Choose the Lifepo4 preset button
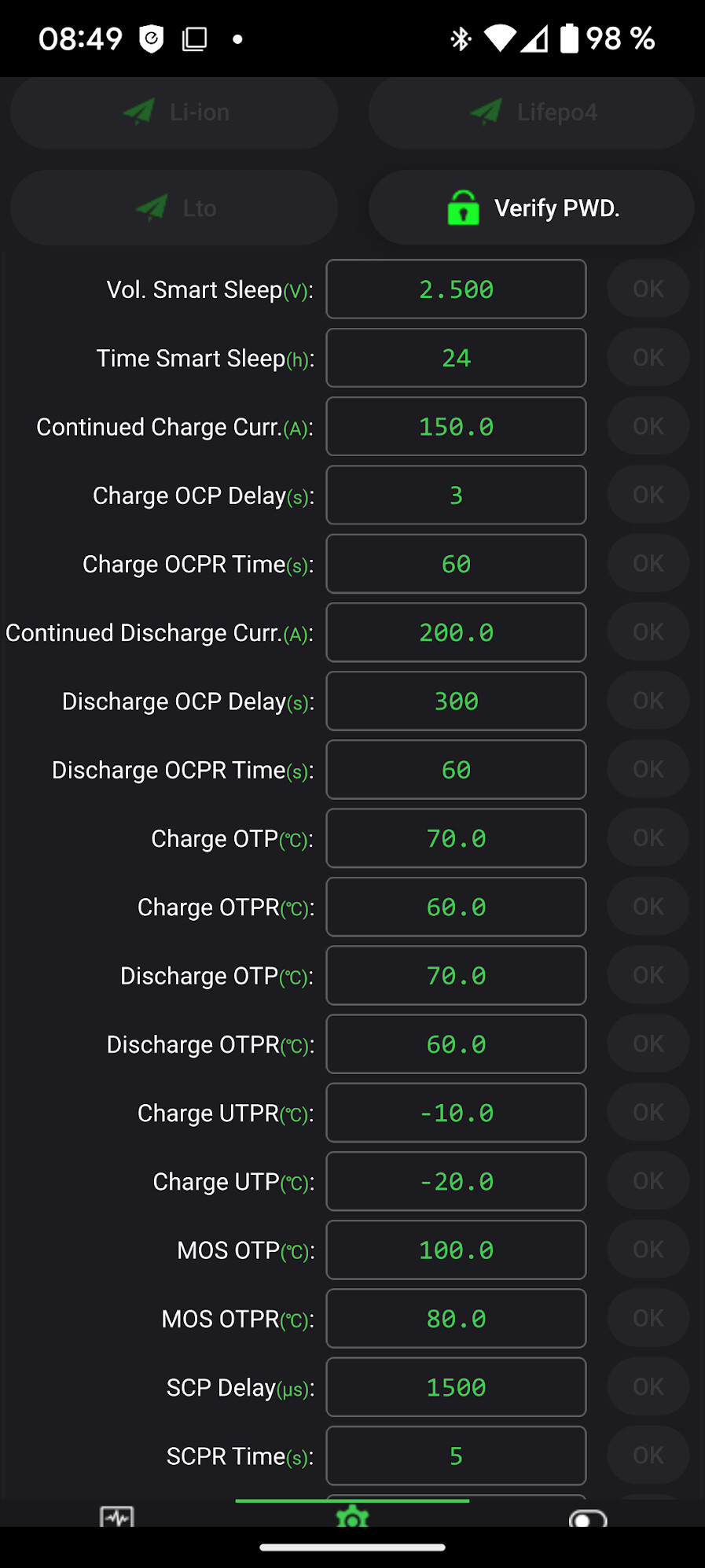The width and height of the screenshot is (705, 1568). tap(531, 112)
